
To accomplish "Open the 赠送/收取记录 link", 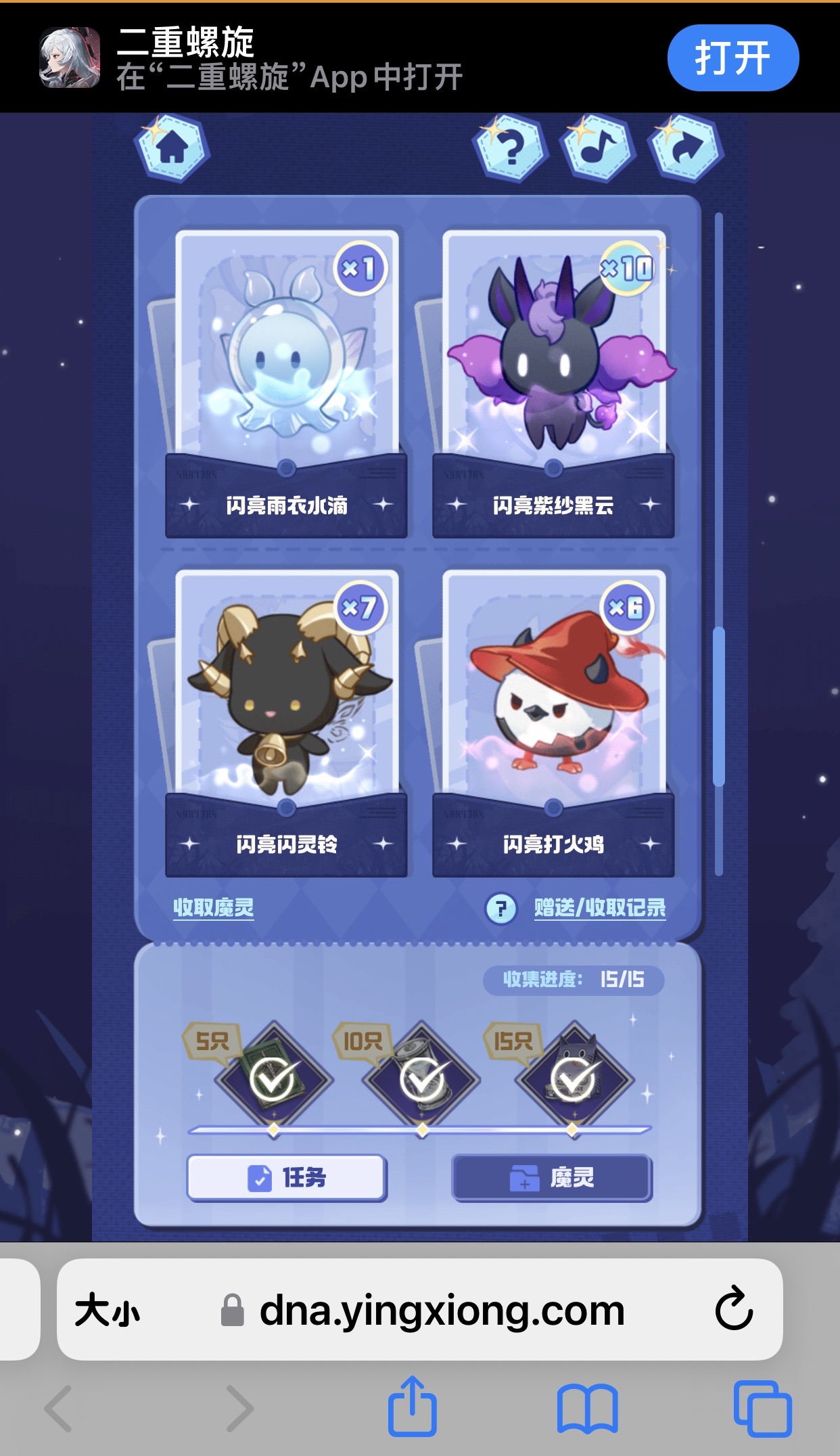I will pyautogui.click(x=600, y=907).
